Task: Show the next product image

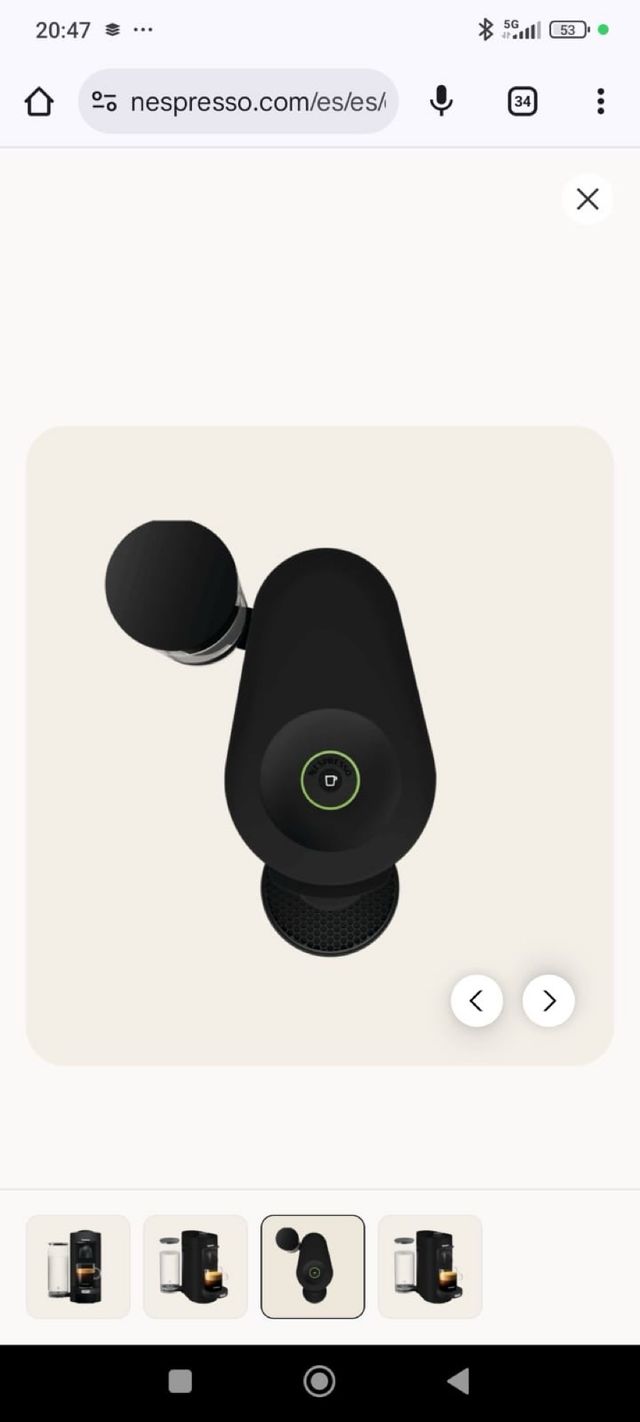Action: pyautogui.click(x=548, y=1001)
